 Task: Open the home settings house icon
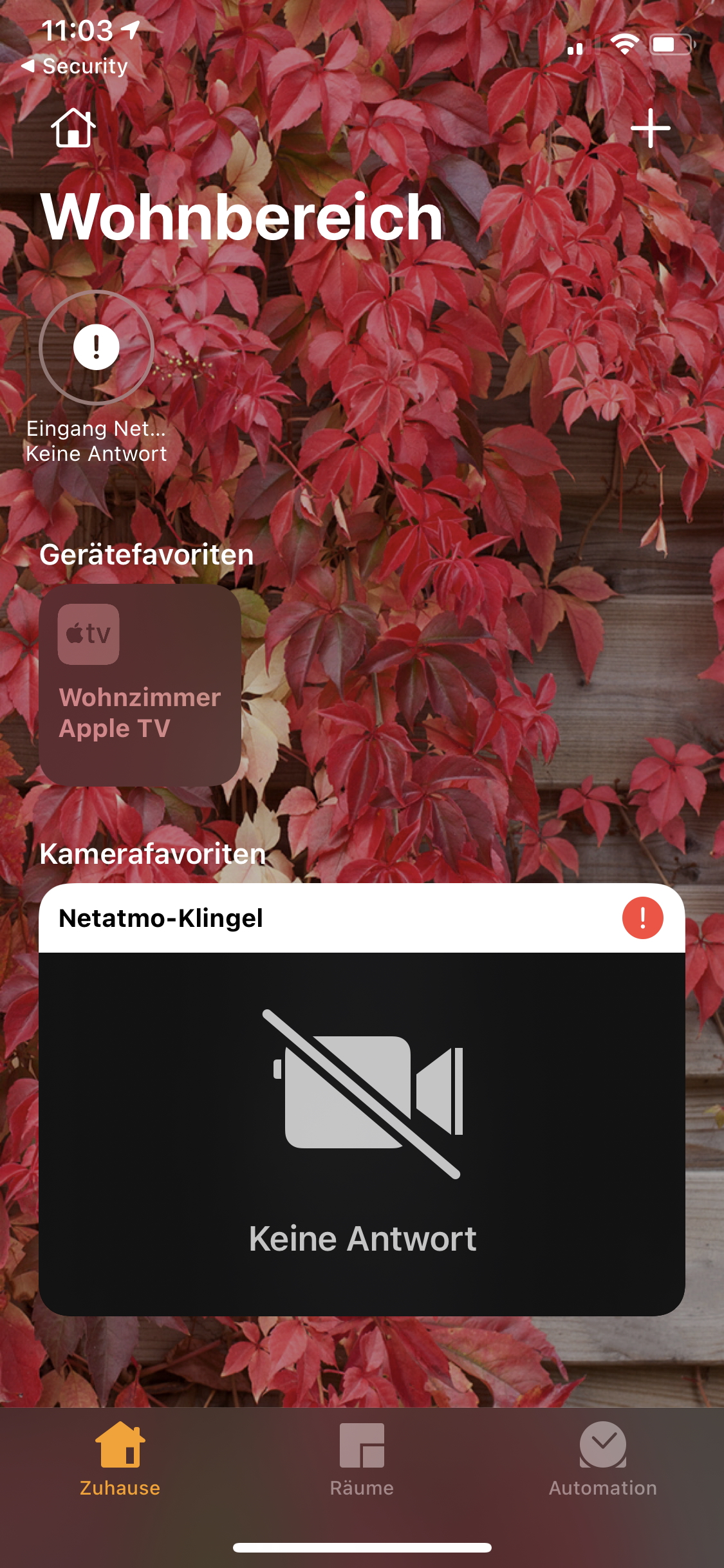(73, 128)
